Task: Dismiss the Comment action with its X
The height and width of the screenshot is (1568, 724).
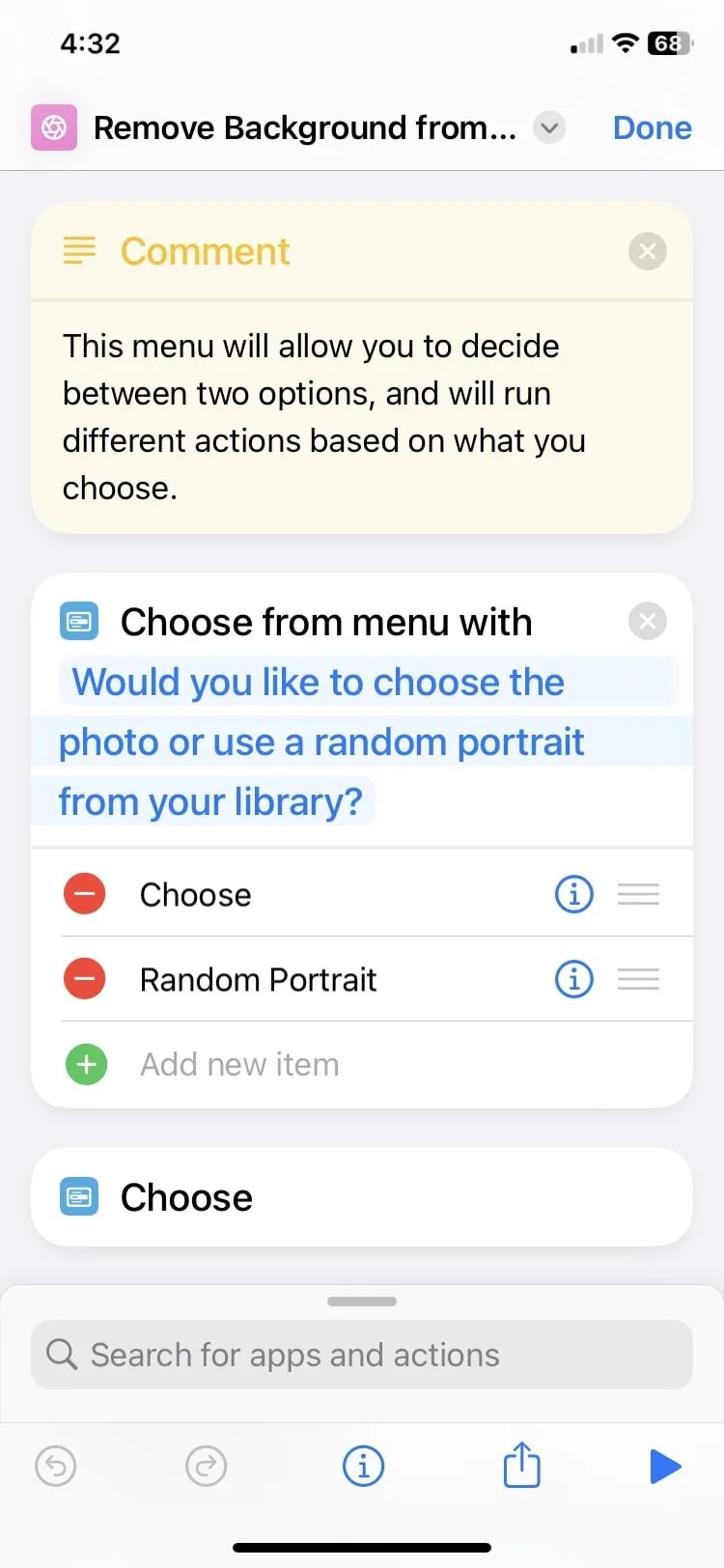Action: [x=647, y=250]
